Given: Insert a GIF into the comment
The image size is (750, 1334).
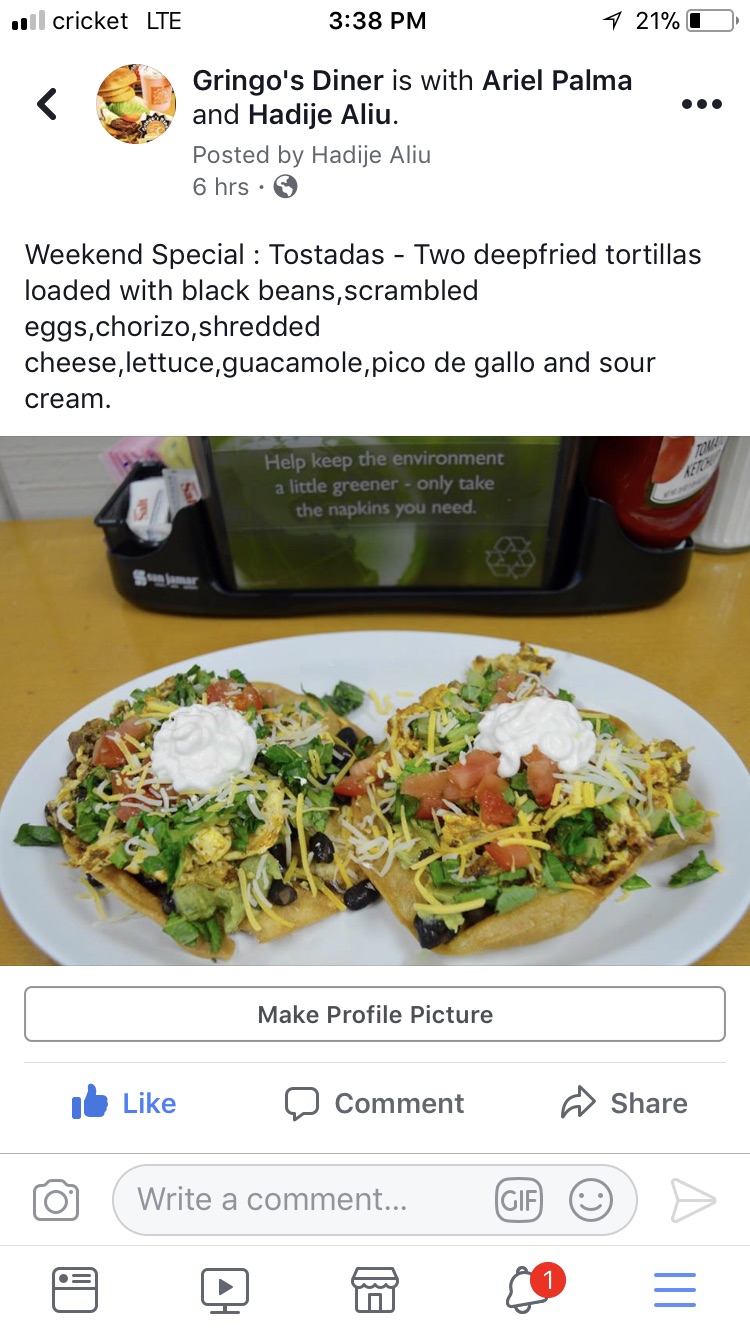Looking at the screenshot, I should pos(519,1200).
